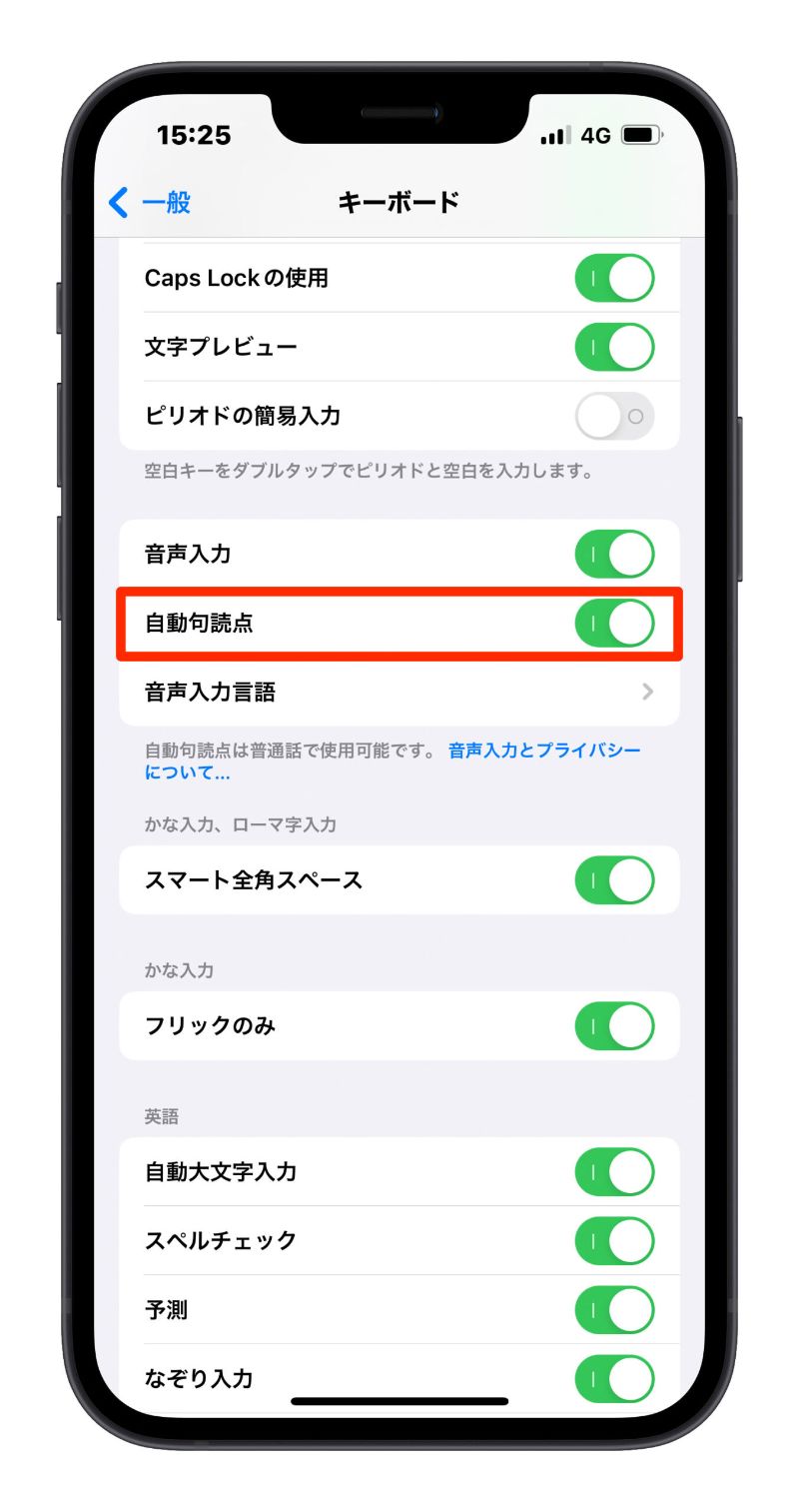The width and height of the screenshot is (799, 1512).
Task: Toggle Caps Lockの使用 switch
Action: coord(614,278)
